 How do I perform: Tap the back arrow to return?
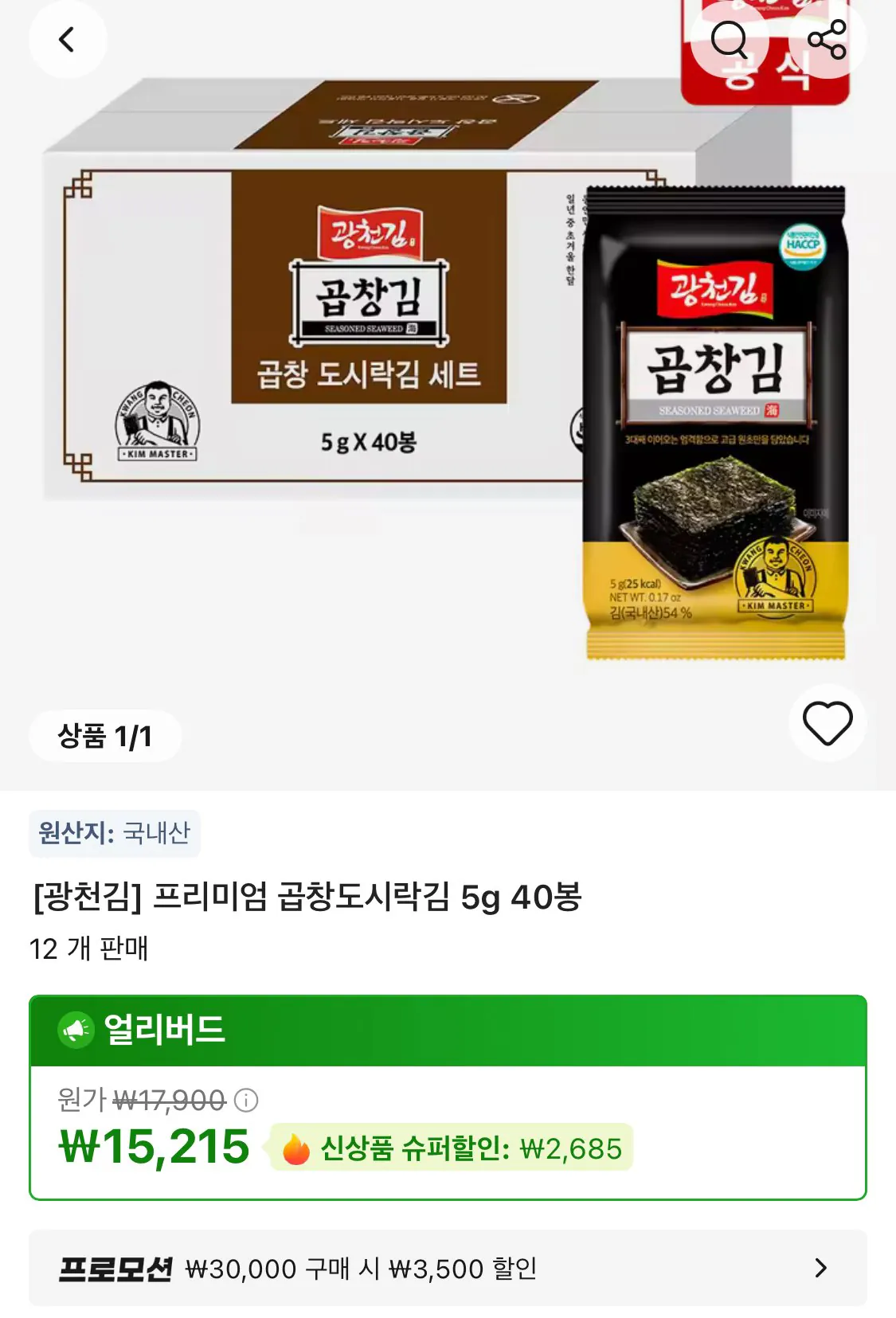(x=68, y=38)
